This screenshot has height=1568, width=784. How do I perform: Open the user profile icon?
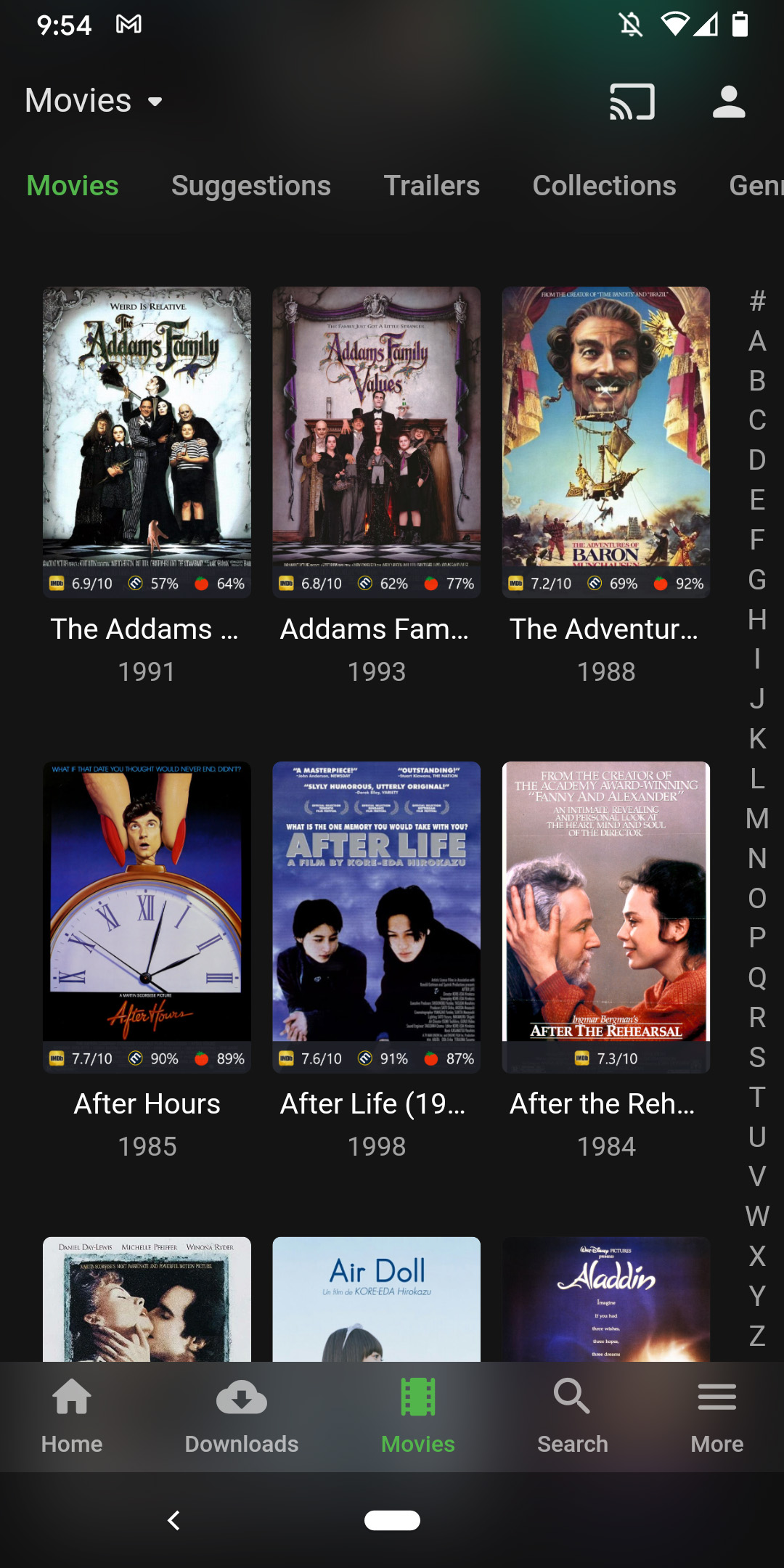pos(729,101)
